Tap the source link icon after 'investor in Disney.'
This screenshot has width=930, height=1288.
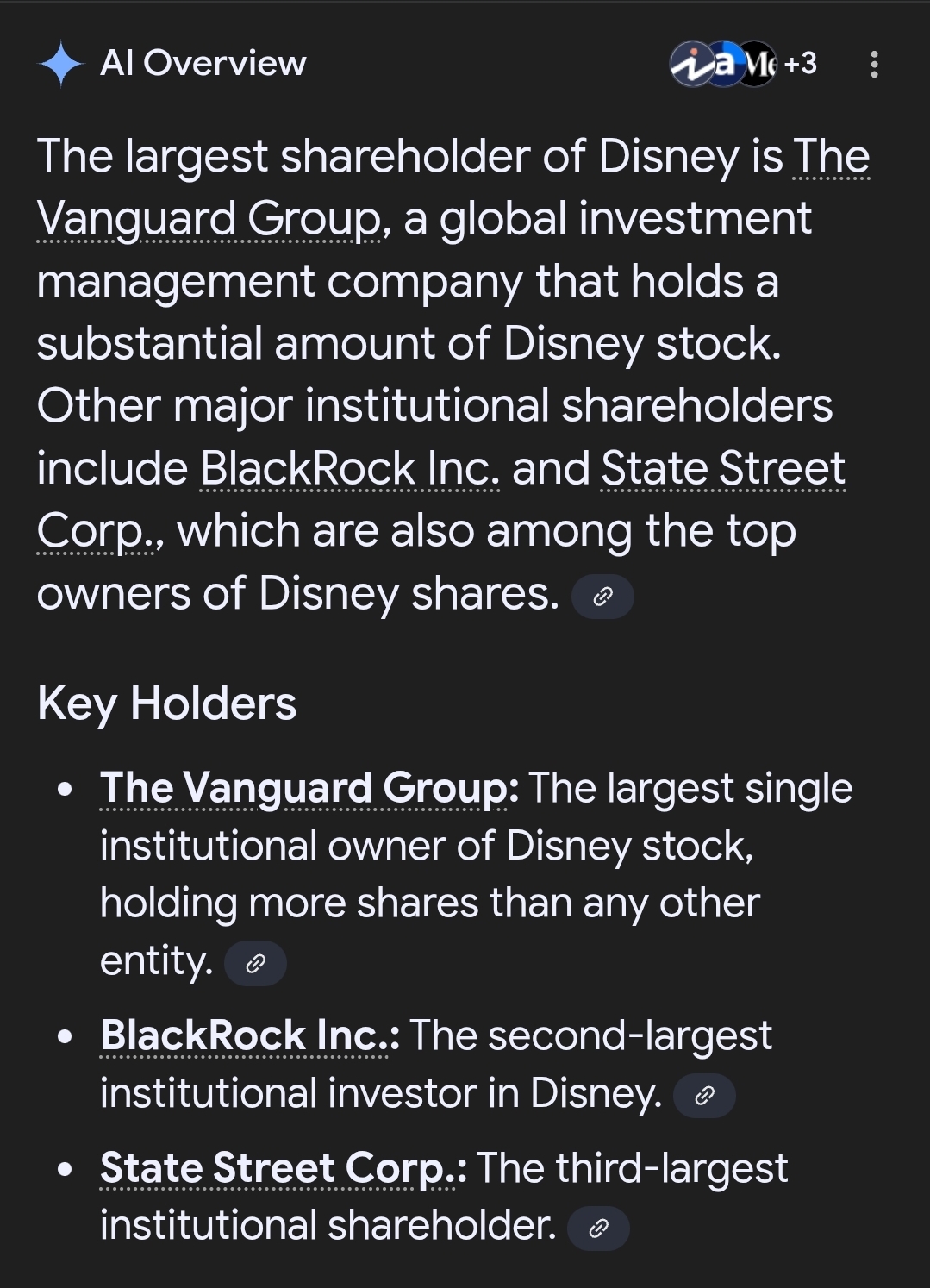[x=704, y=1096]
